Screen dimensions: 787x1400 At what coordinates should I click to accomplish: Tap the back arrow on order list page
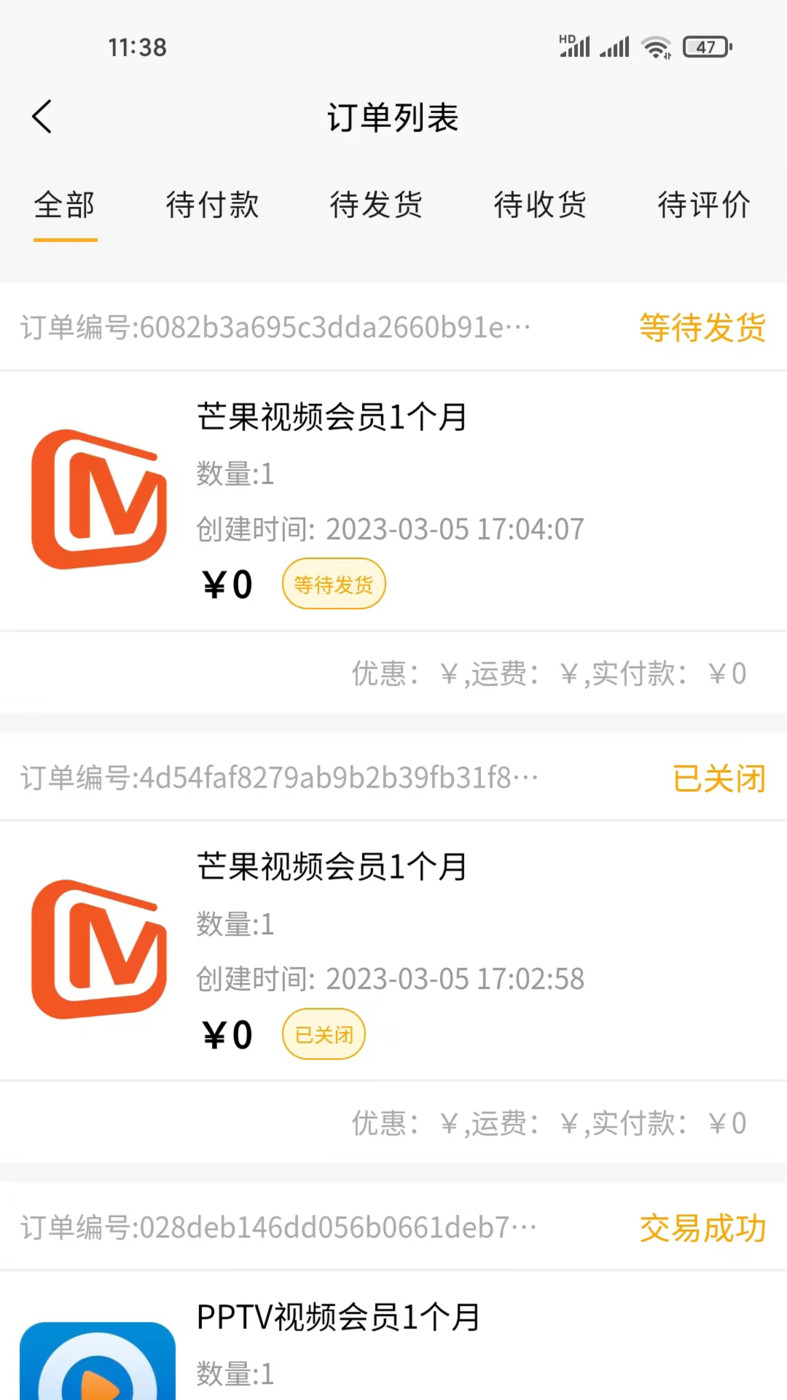click(x=41, y=117)
